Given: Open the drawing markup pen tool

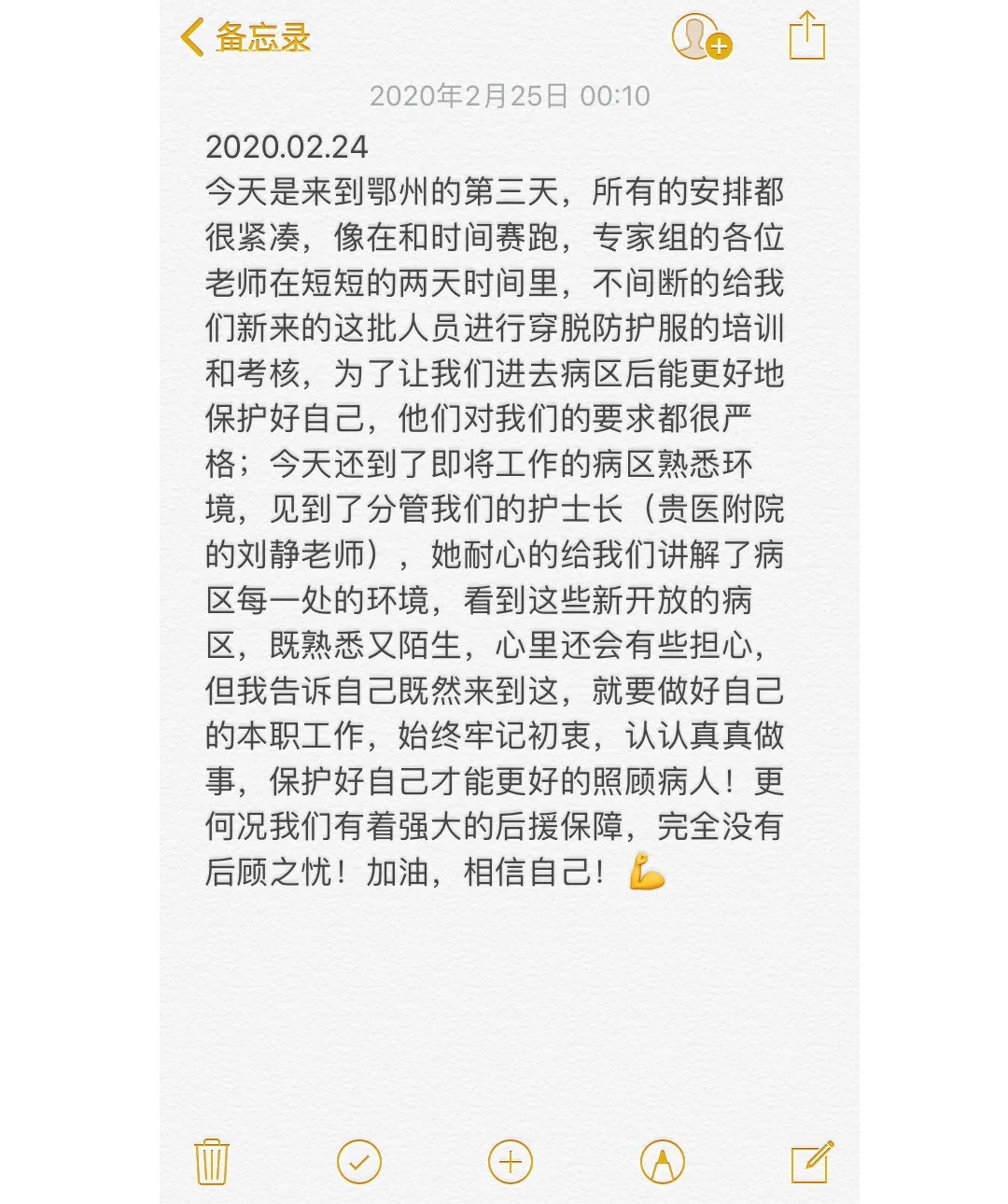Looking at the screenshot, I should 662,1162.
